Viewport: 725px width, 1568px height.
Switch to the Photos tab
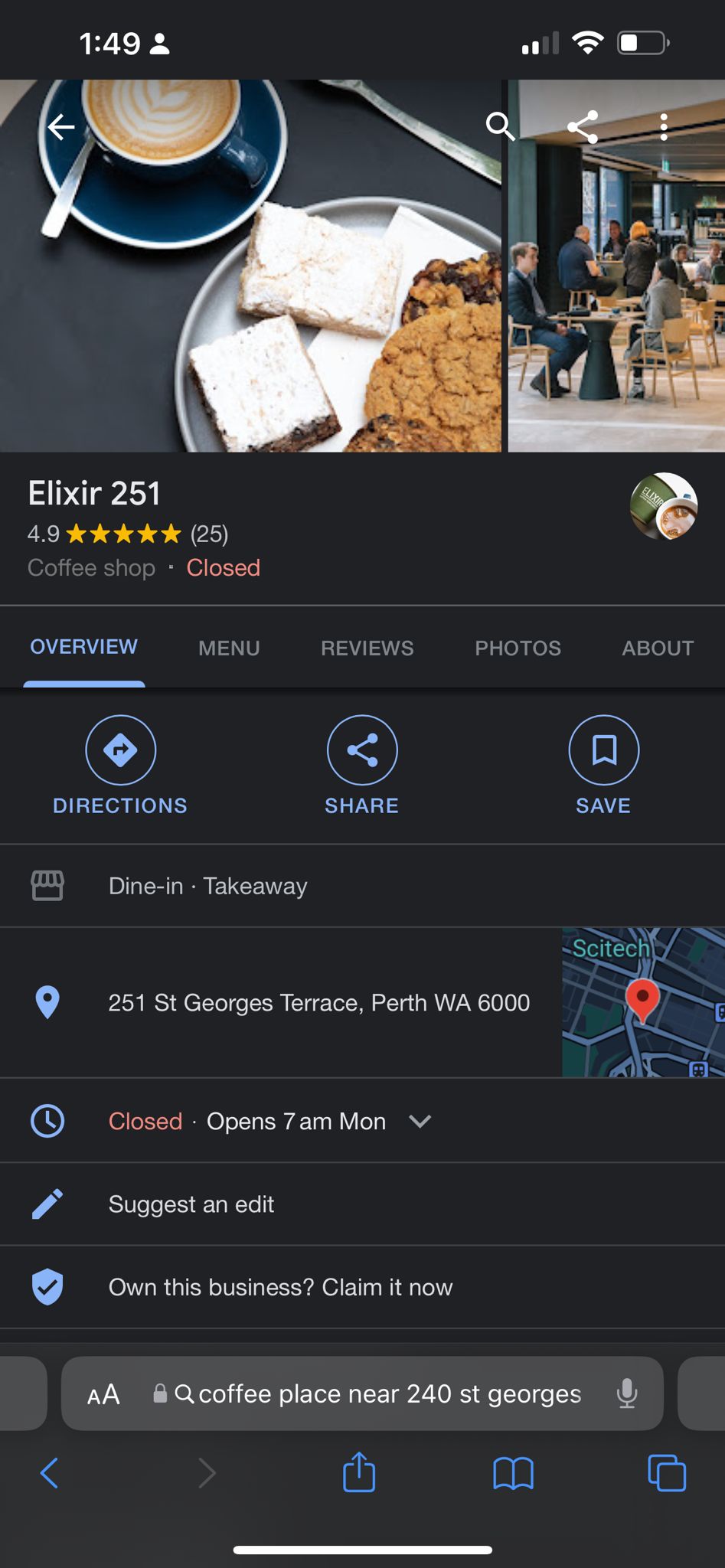[x=518, y=648]
